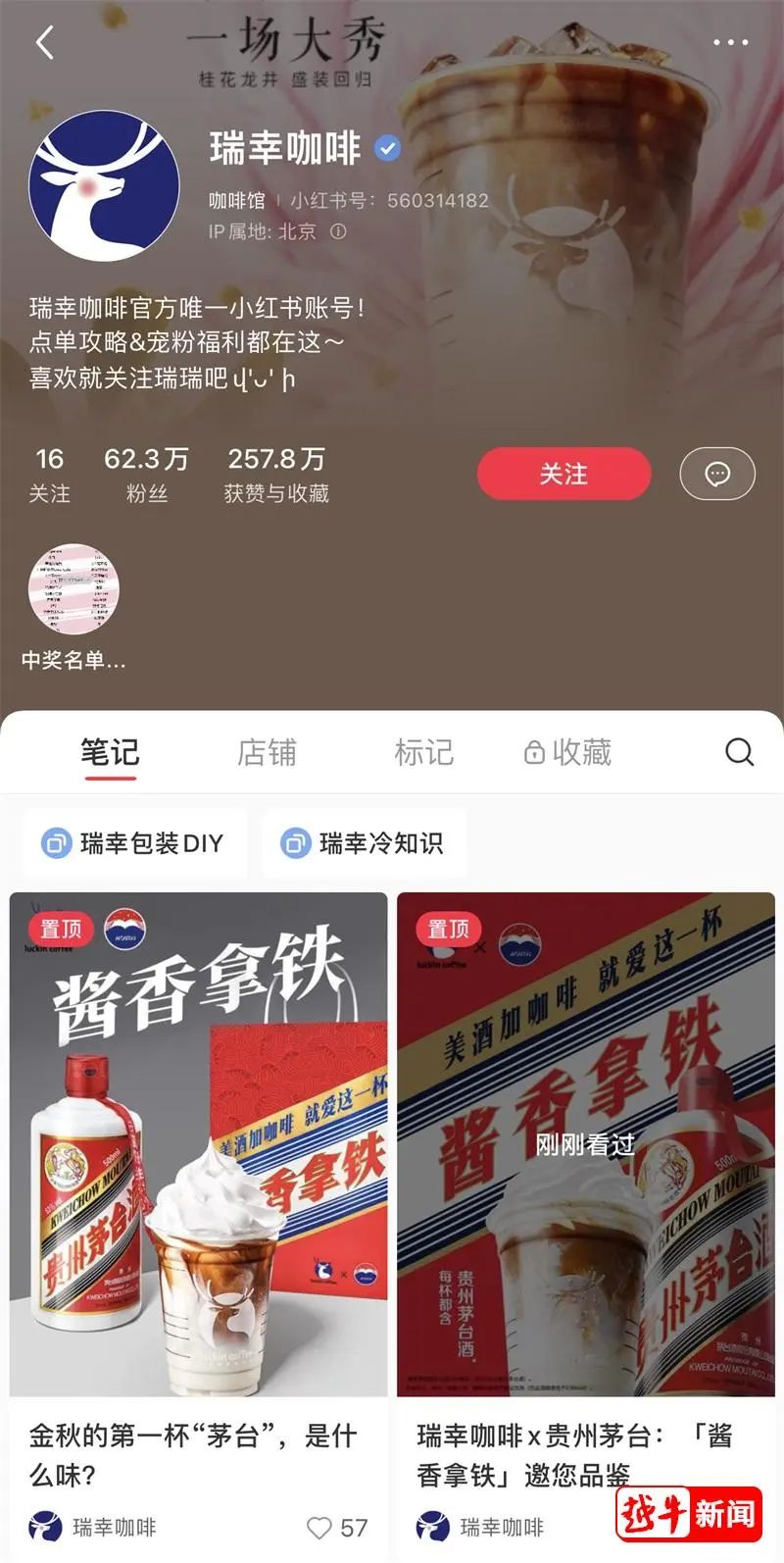Switch to the 标记 tab
The height and width of the screenshot is (1563, 784).
423,753
